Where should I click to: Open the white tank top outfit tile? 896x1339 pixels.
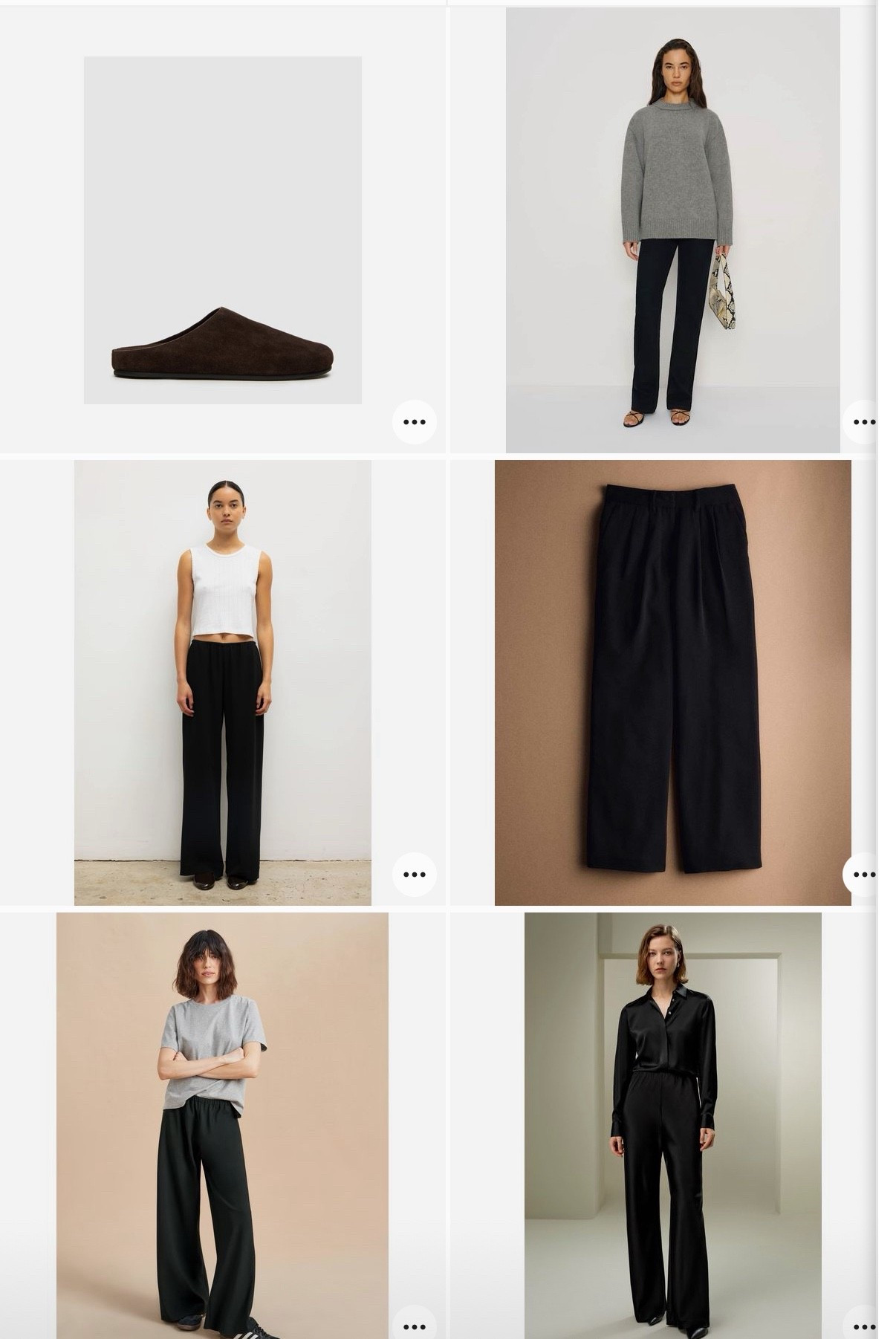[222, 682]
